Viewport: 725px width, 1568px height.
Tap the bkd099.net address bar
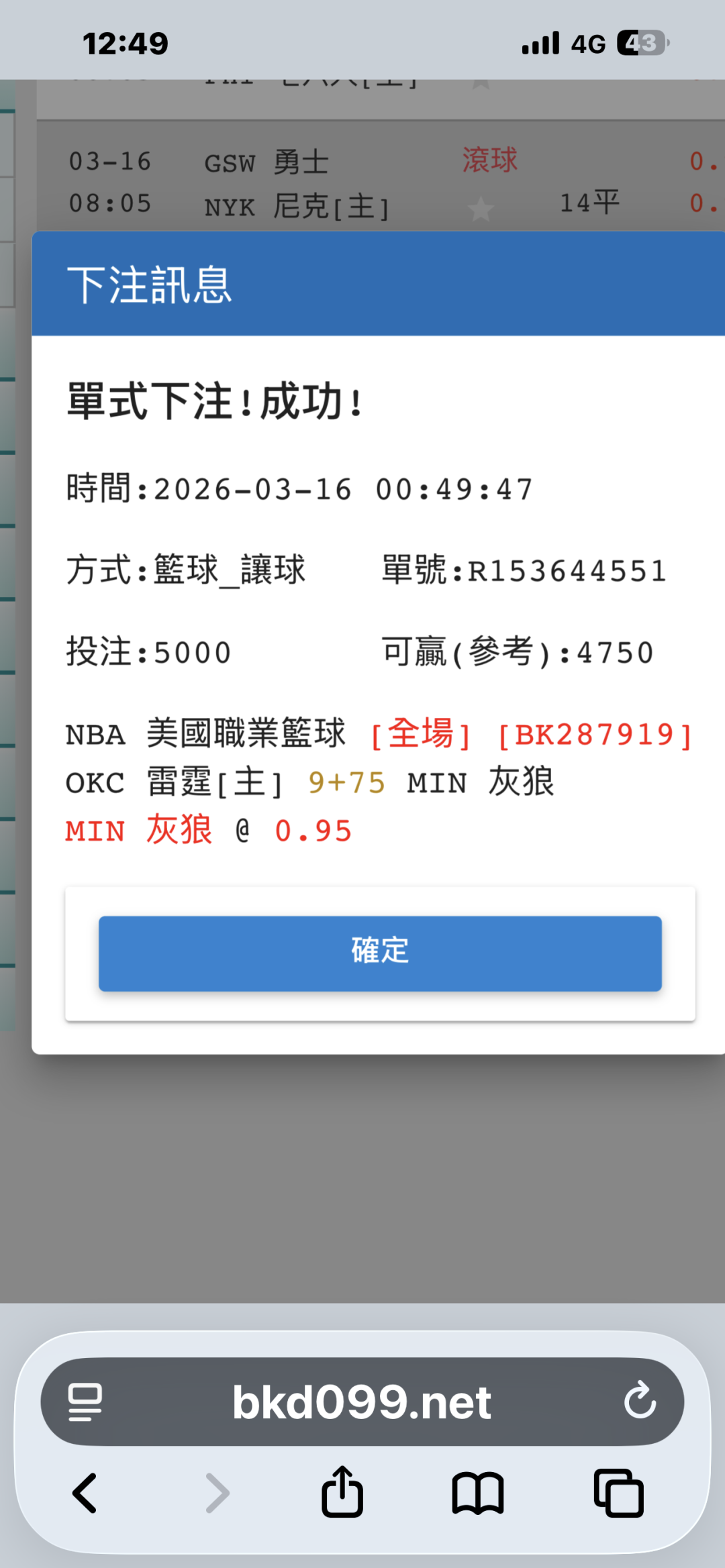[362, 1402]
